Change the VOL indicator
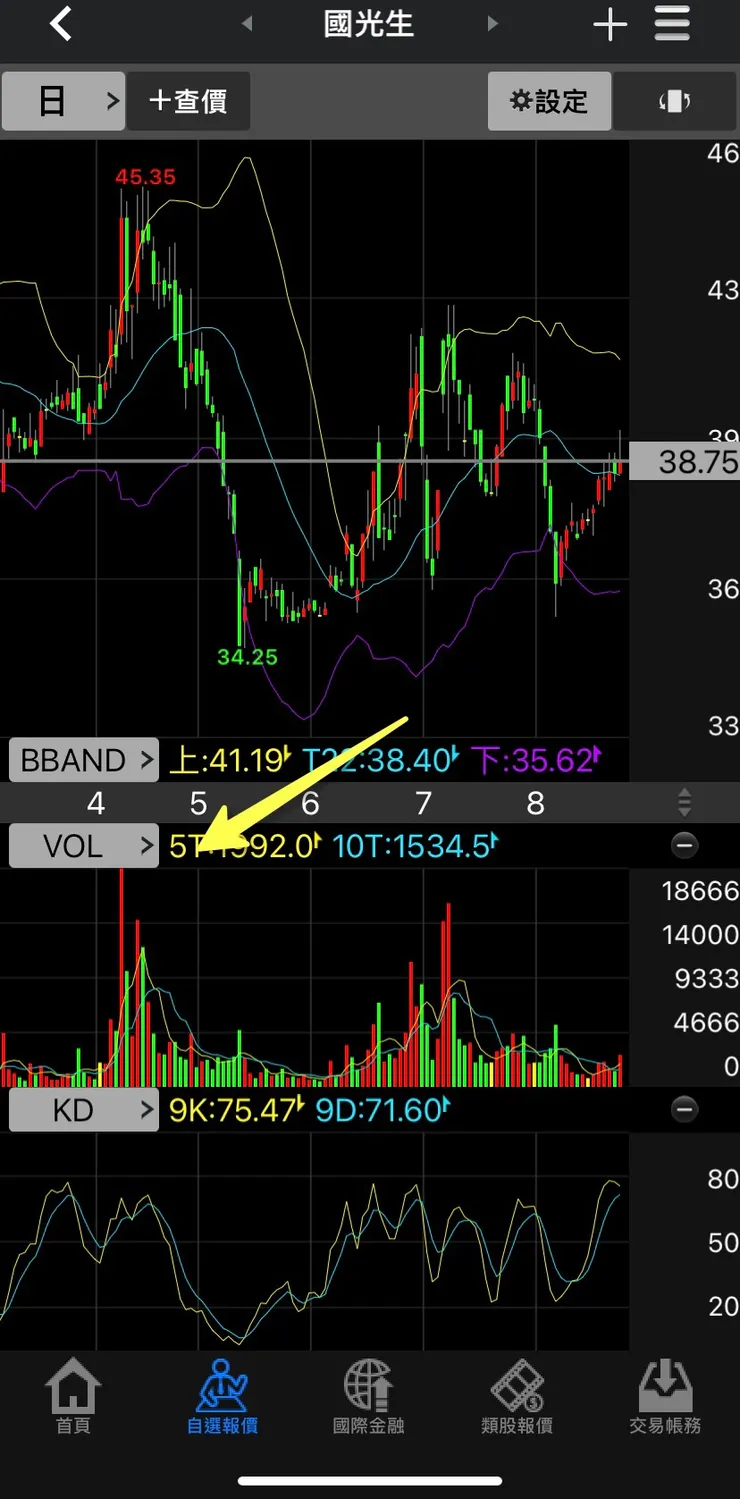 pyautogui.click(x=83, y=847)
